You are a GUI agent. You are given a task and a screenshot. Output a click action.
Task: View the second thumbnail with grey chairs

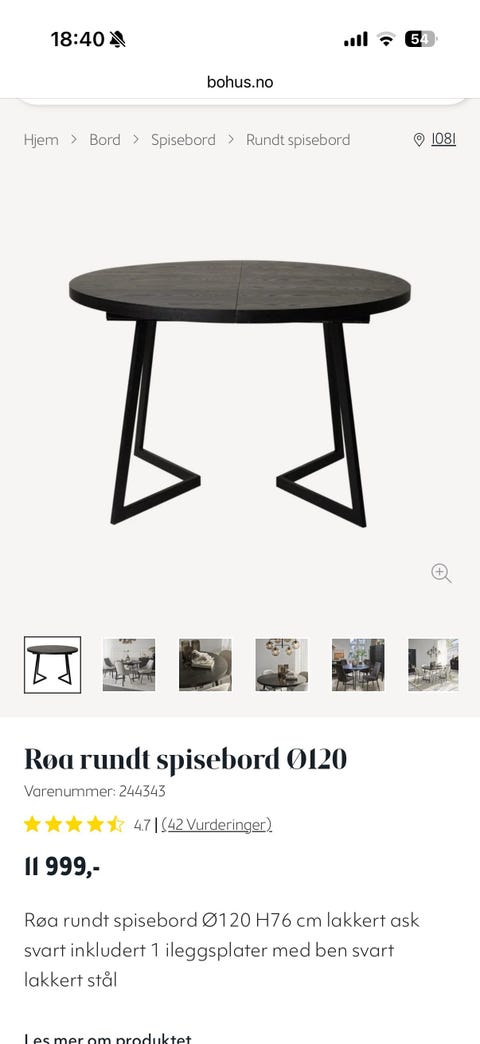coord(129,664)
